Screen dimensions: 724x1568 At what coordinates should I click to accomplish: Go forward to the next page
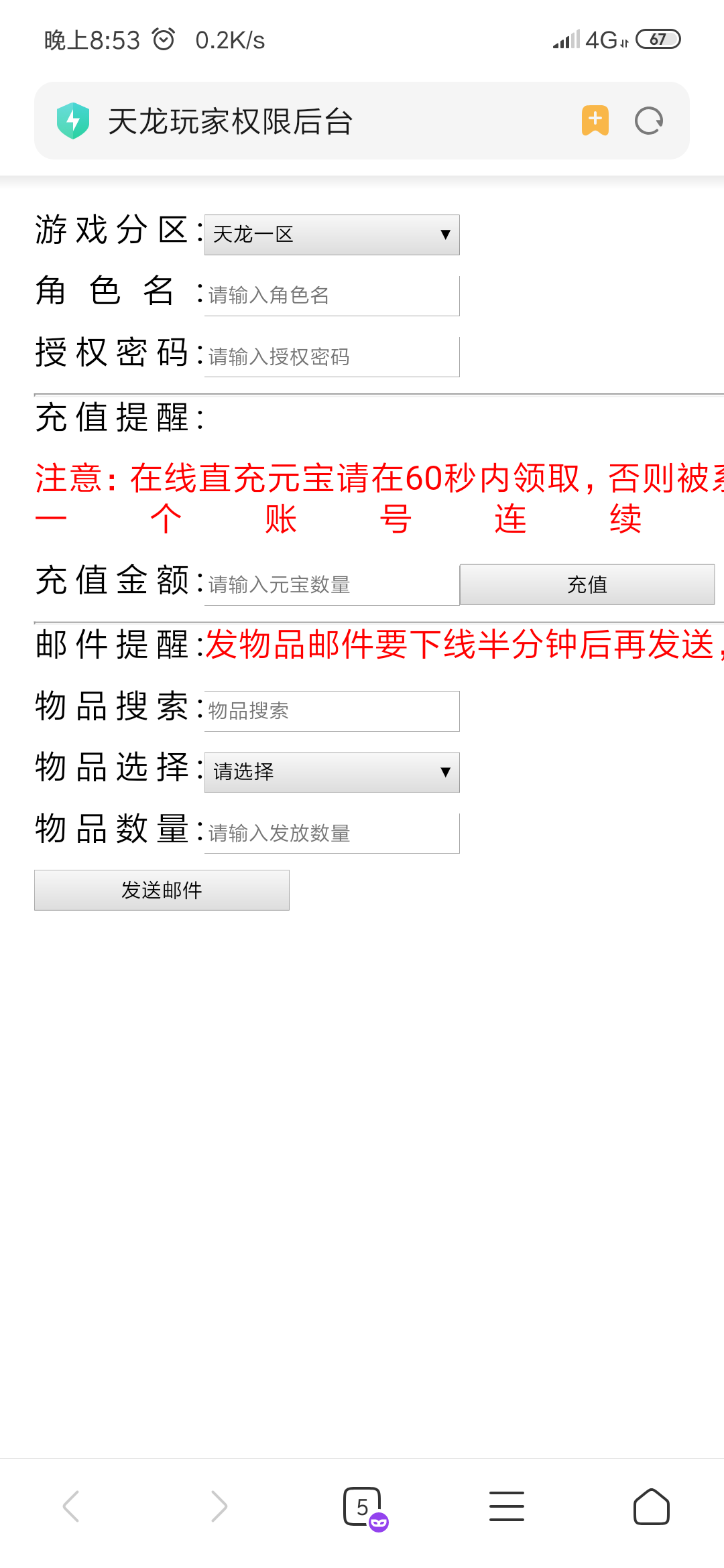pyautogui.click(x=218, y=1506)
